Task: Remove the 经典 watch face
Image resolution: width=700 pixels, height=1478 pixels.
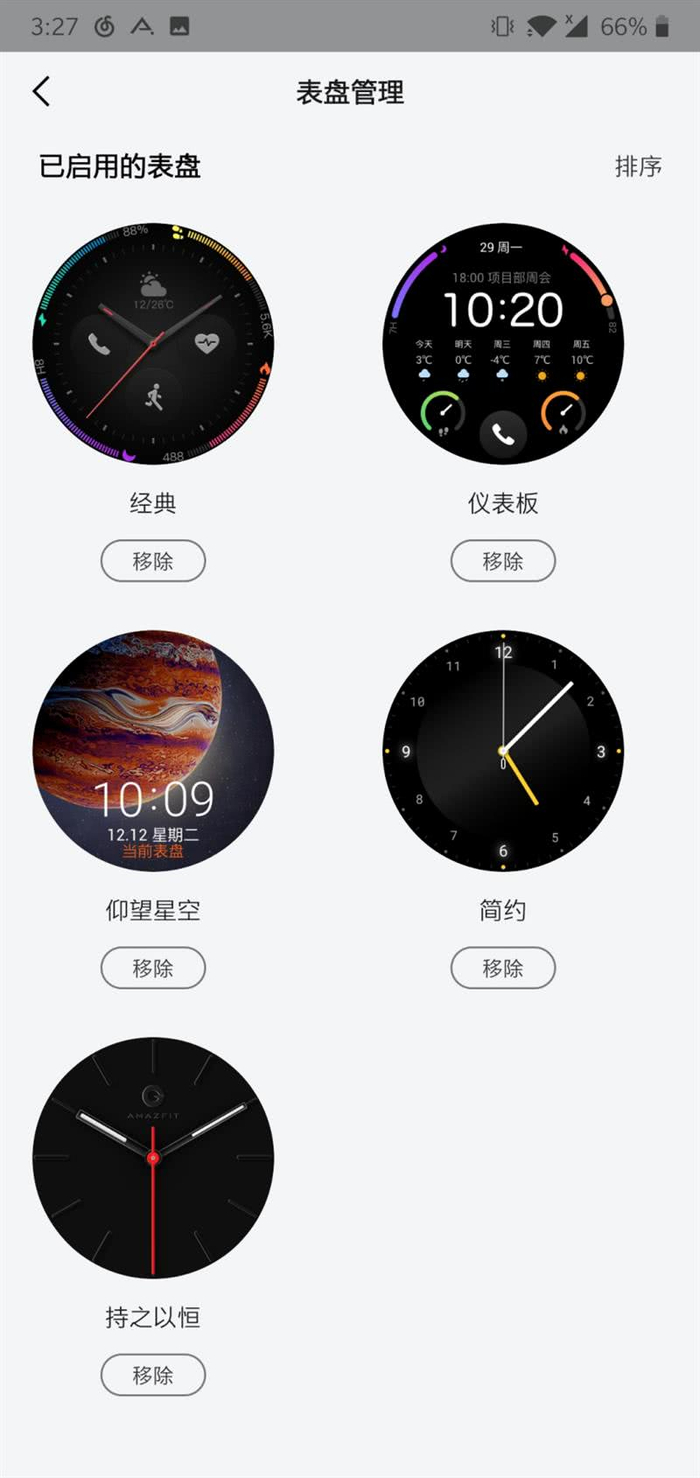Action: pos(153,561)
